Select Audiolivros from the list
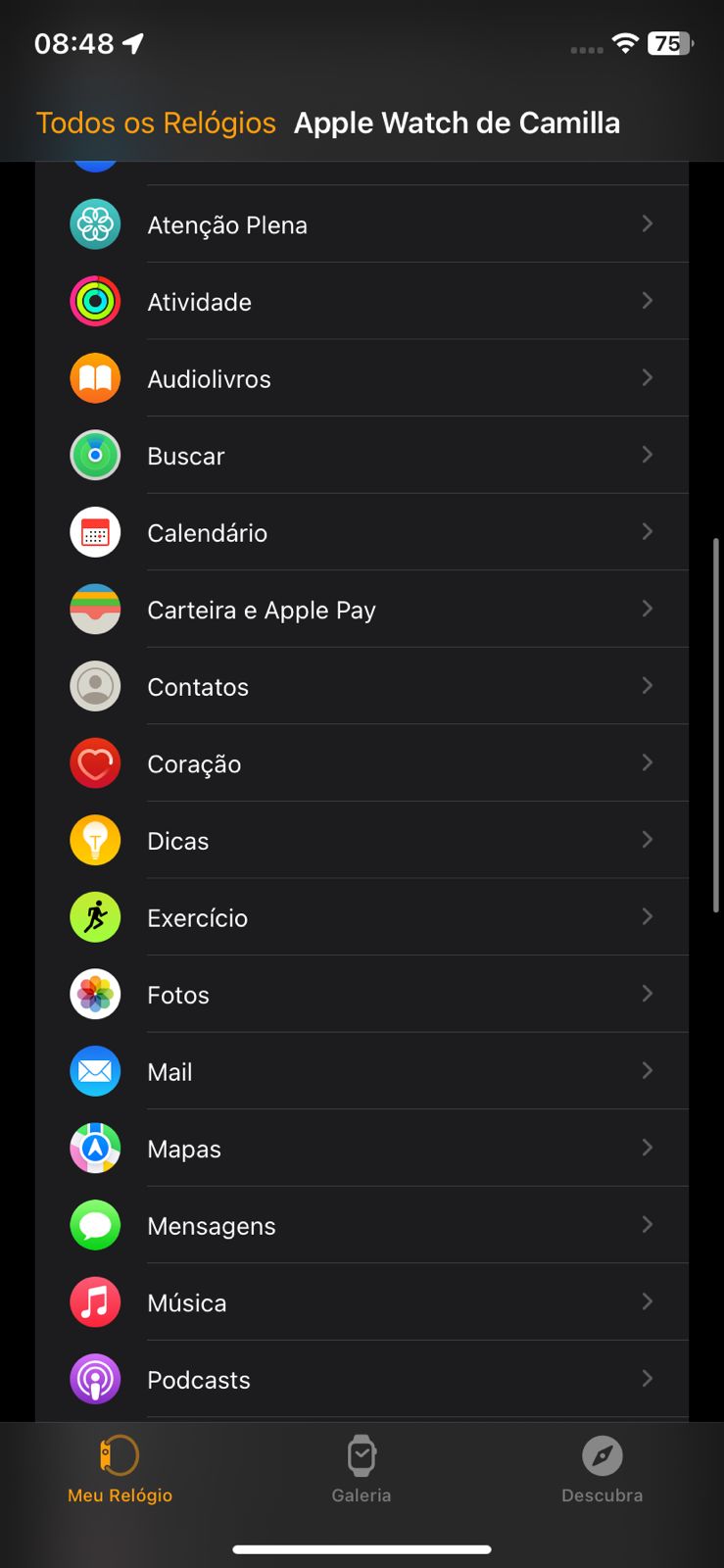The height and width of the screenshot is (1568, 724). [x=362, y=379]
